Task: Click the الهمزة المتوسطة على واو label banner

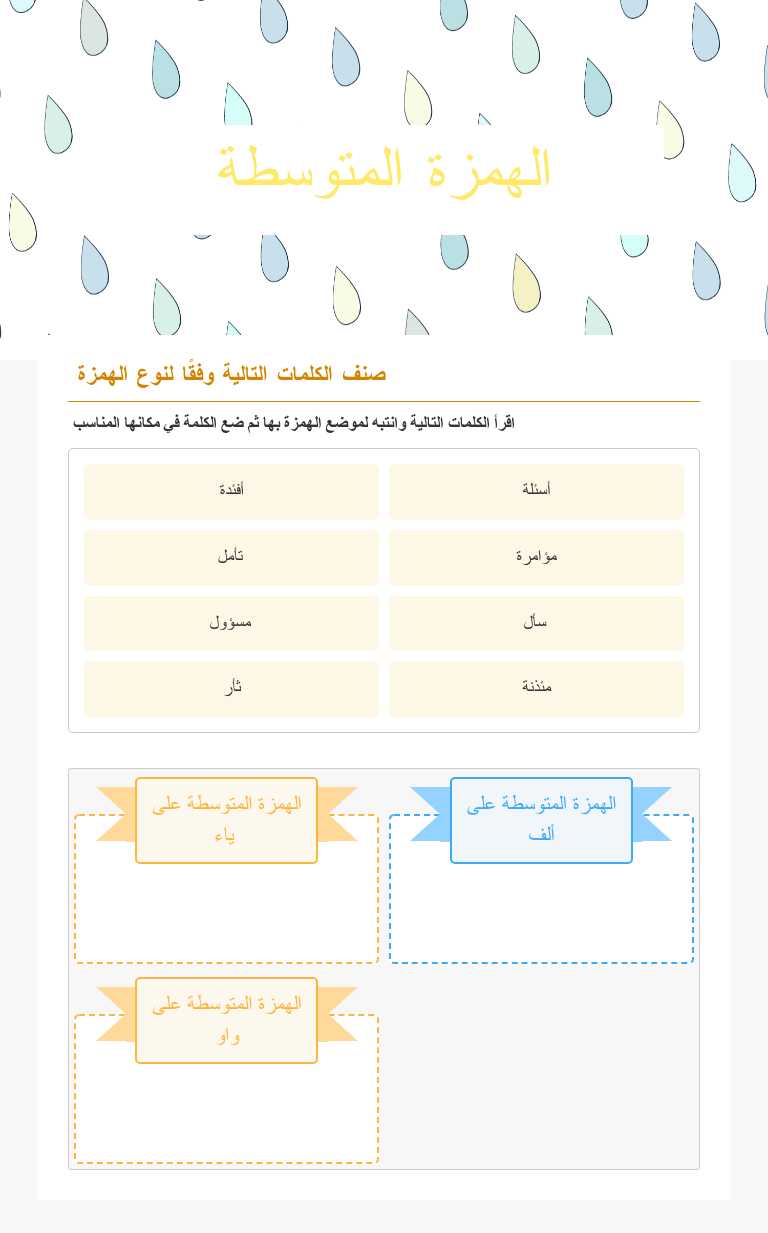Action: click(226, 1019)
